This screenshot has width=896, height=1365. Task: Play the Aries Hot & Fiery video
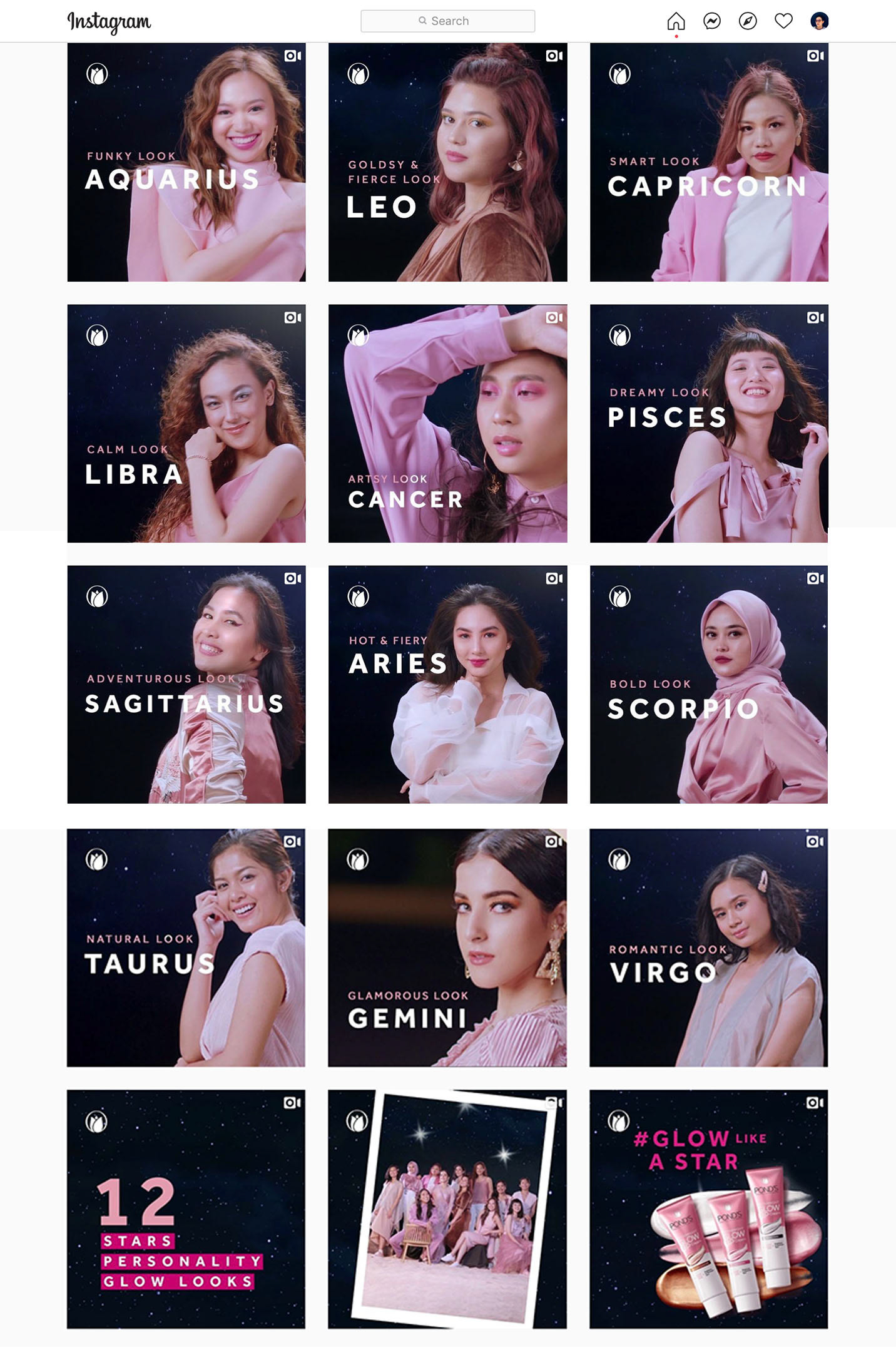[447, 685]
